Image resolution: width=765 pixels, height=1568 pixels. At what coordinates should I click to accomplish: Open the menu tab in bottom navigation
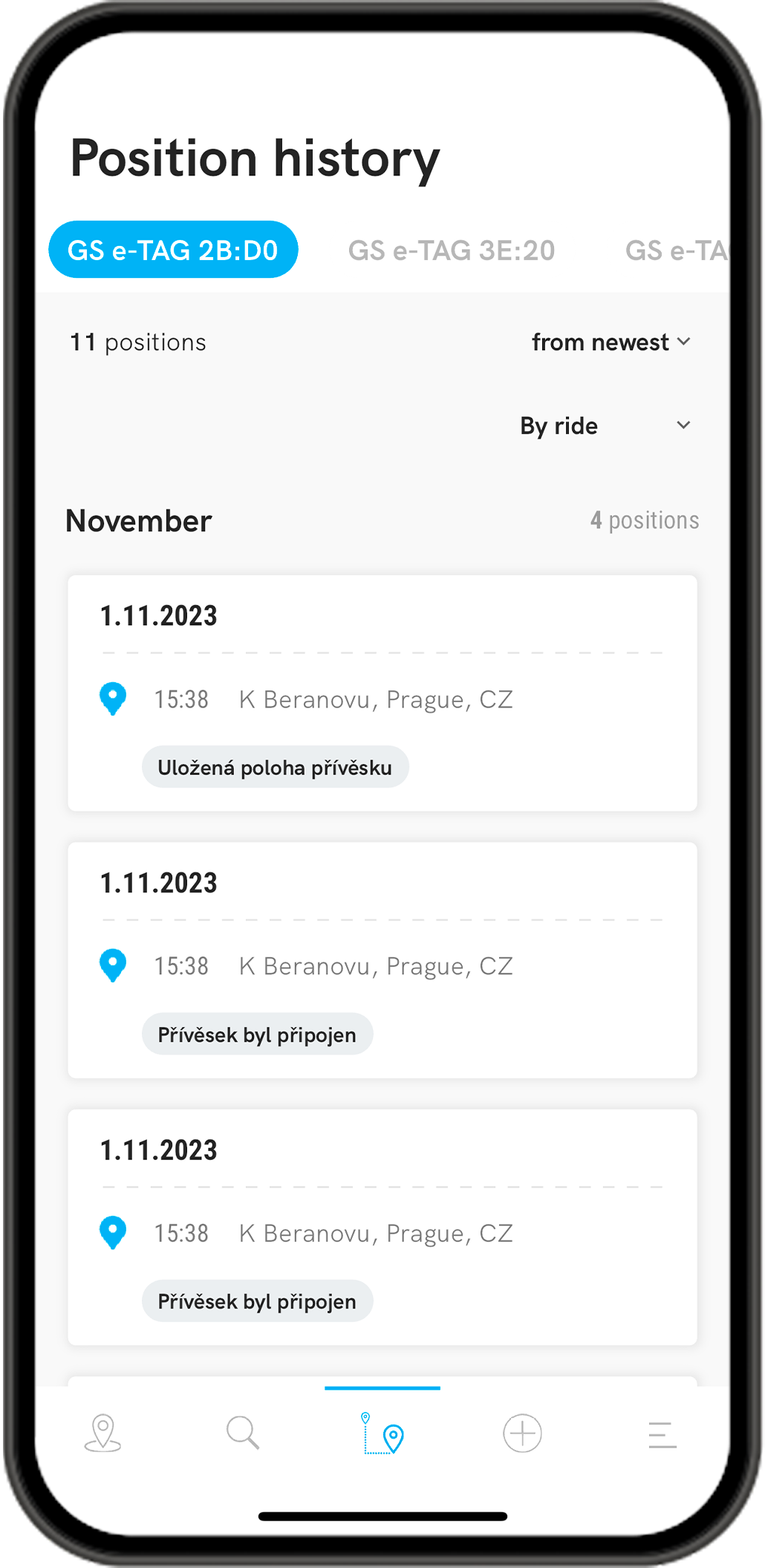point(662,1434)
